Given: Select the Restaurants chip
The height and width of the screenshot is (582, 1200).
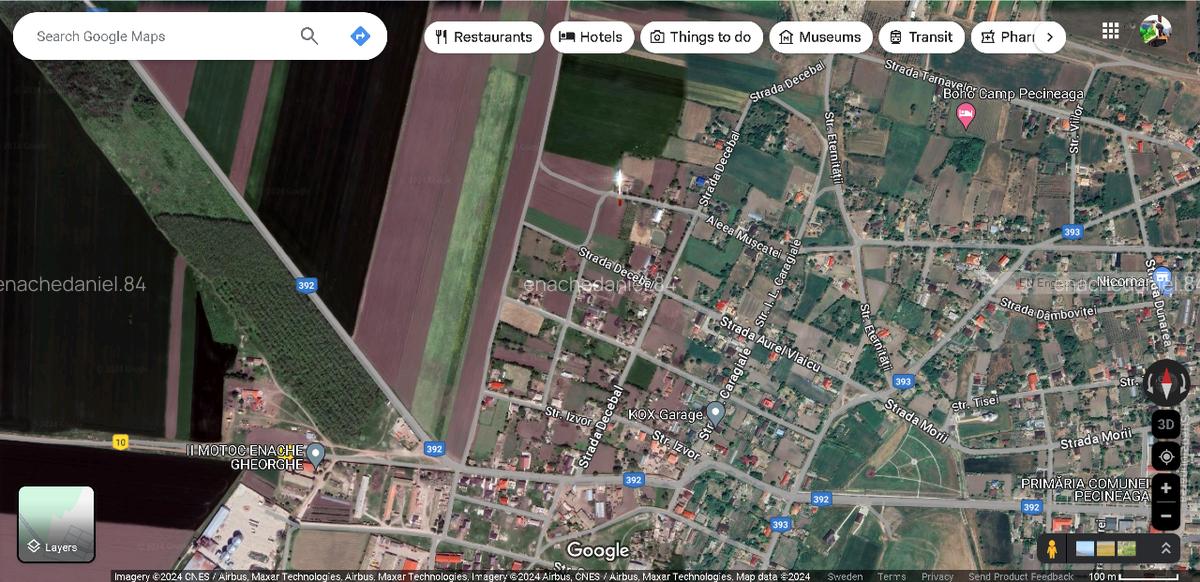Looking at the screenshot, I should click(484, 37).
